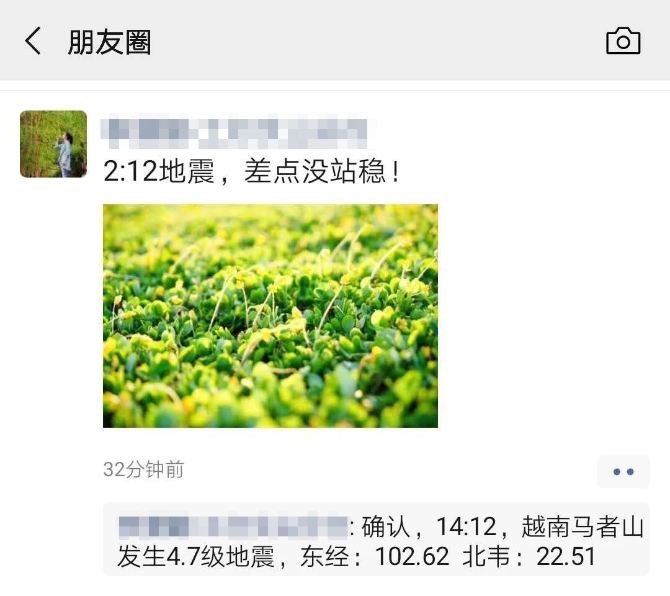Open the poster's profile avatar
The image size is (670, 596).
click(53, 144)
